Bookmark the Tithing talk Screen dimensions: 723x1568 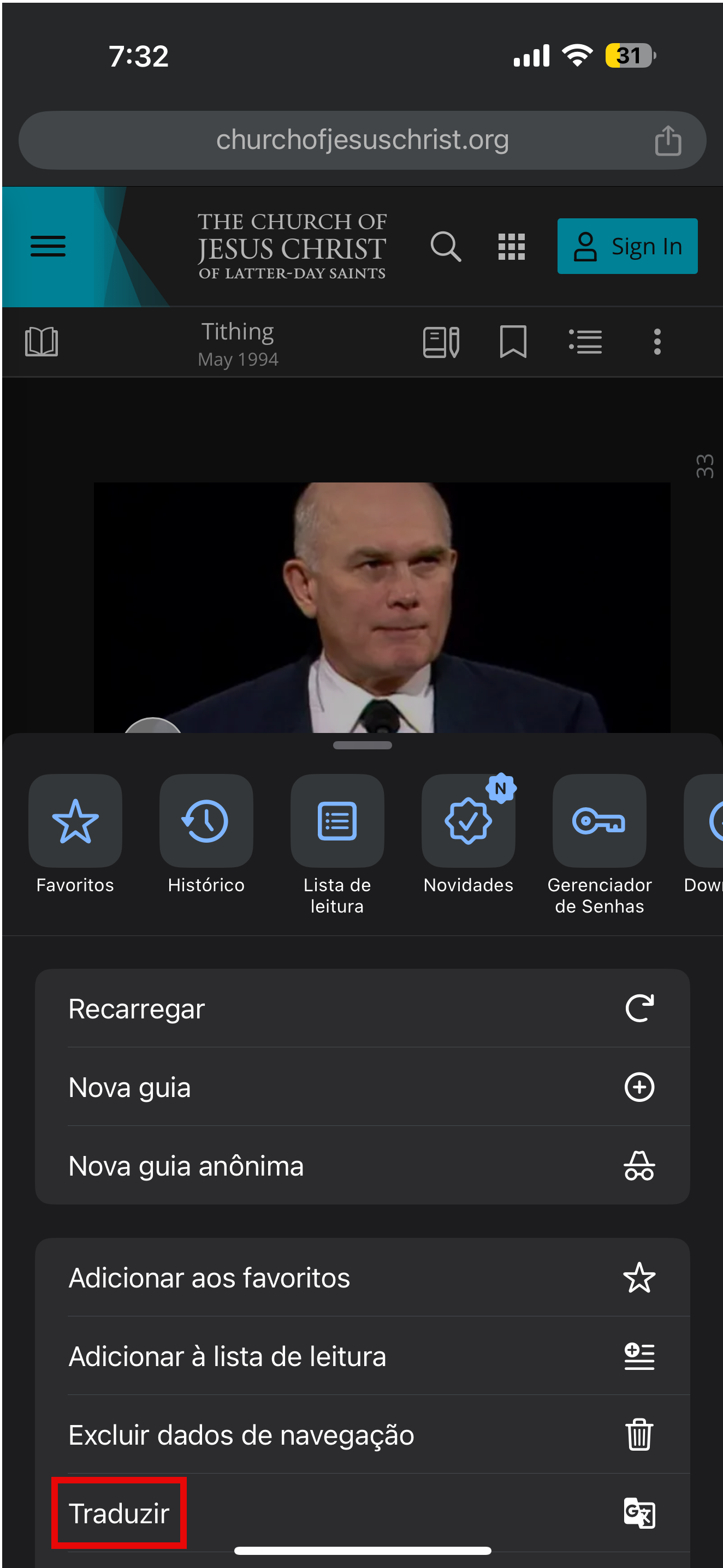pyautogui.click(x=513, y=342)
